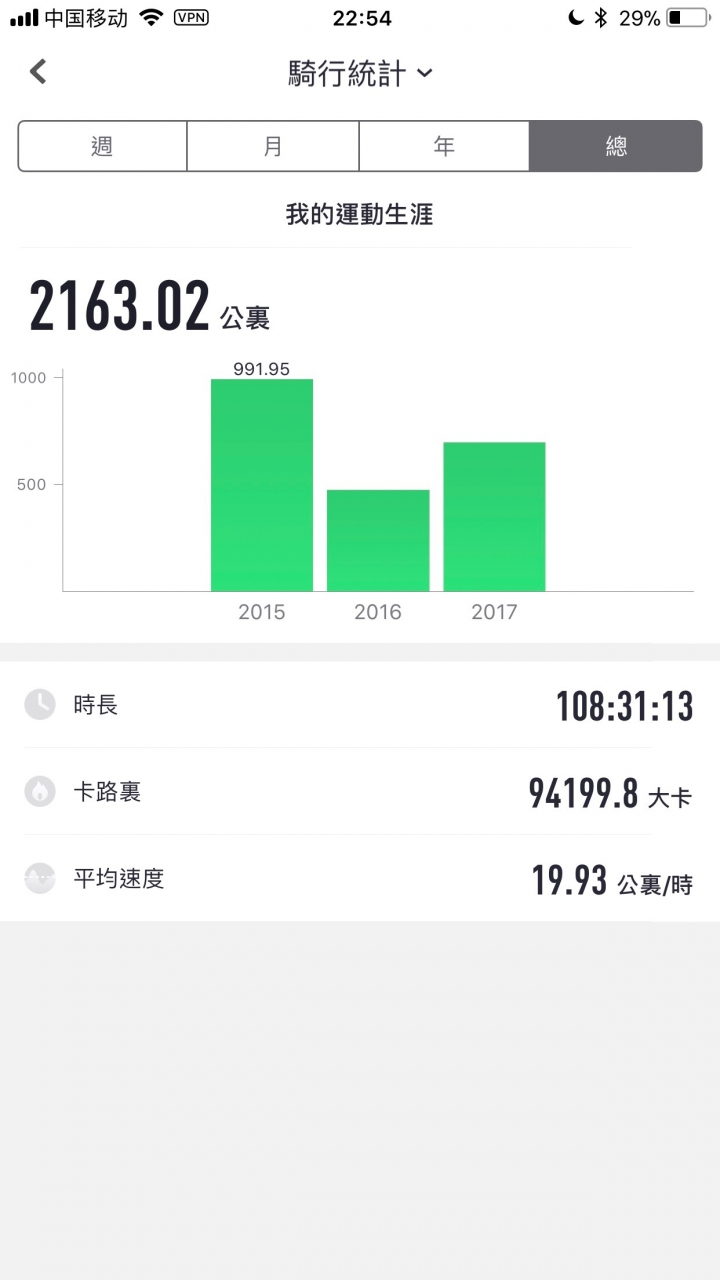Switch to the 週 tab
This screenshot has height=1280, width=720.
coord(102,146)
